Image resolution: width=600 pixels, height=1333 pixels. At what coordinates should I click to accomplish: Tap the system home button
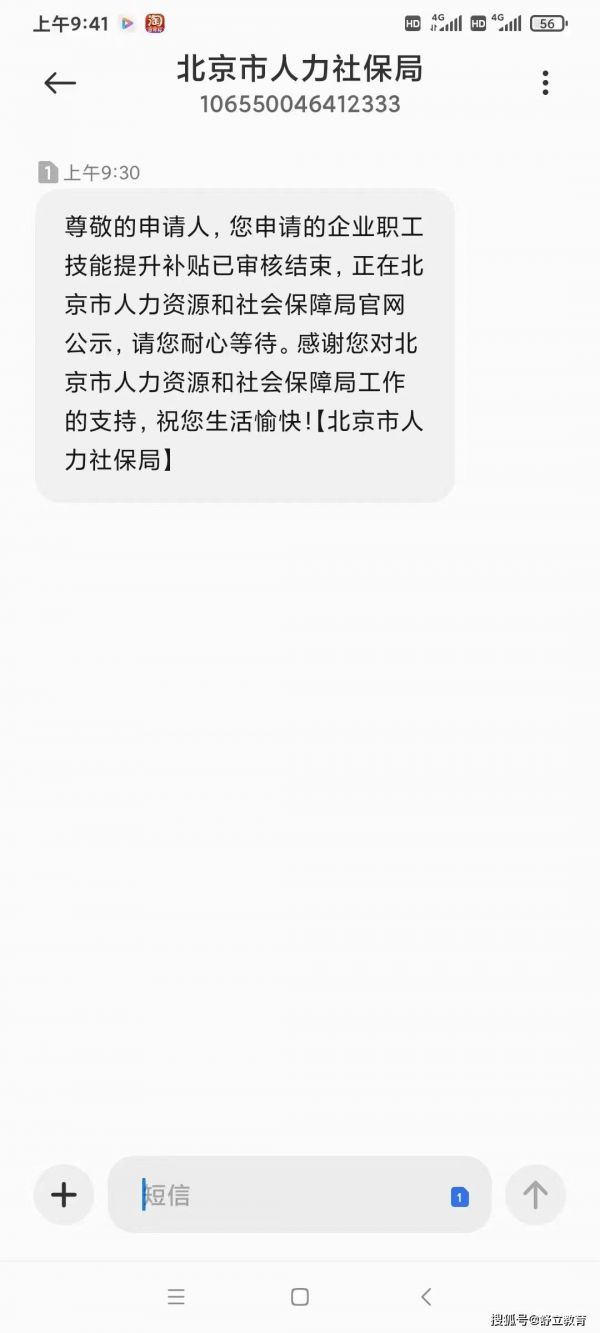[299, 1297]
